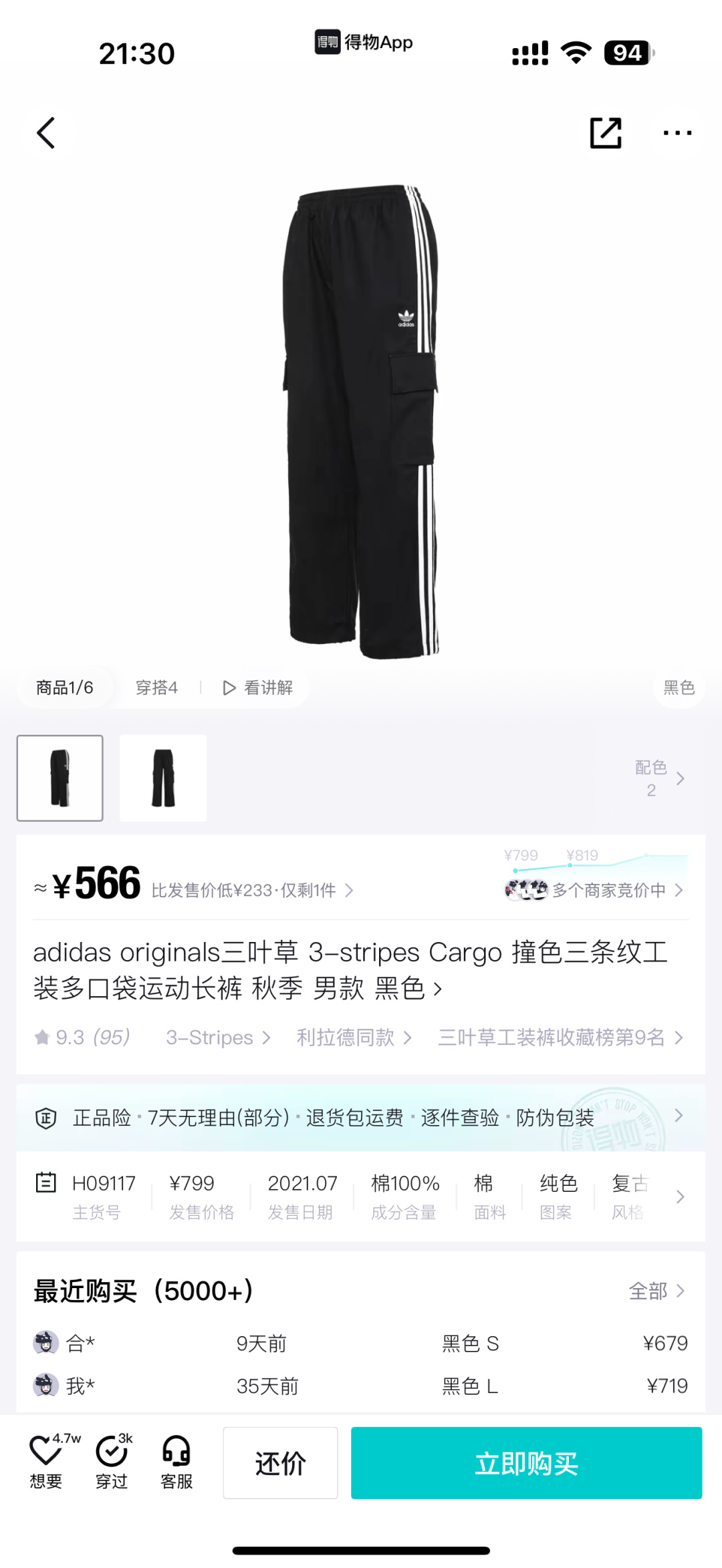Screen dimensions: 722x1568
Task: Open 利拉德同款 link
Action: (x=354, y=1038)
